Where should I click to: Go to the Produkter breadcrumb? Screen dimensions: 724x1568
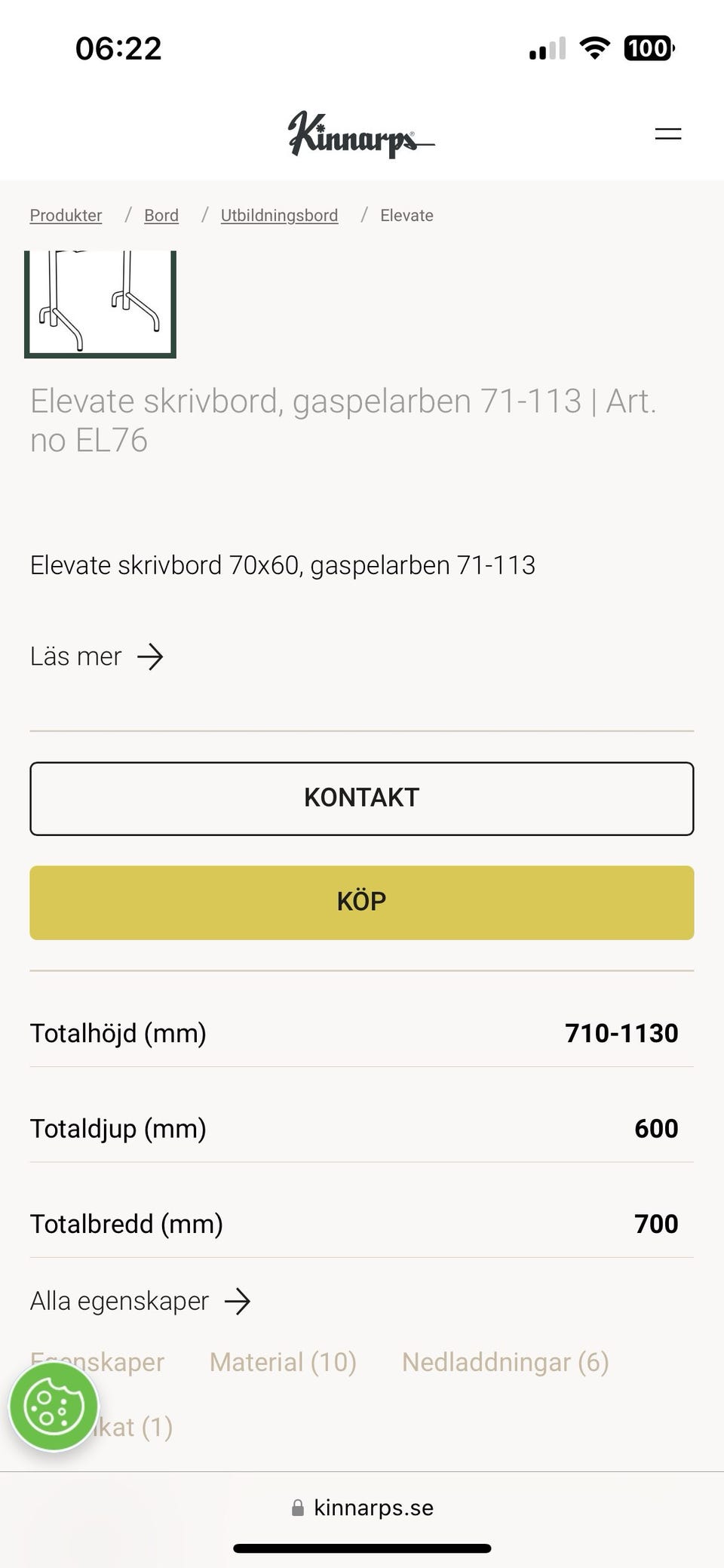click(x=66, y=216)
